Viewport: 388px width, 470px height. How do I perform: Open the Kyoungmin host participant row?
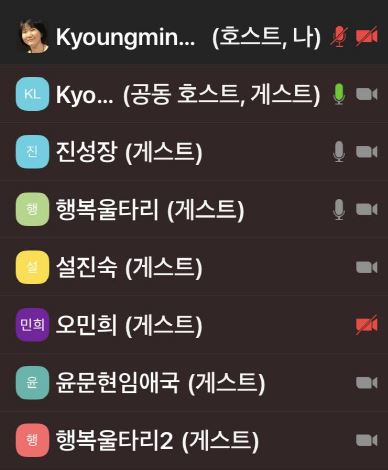pos(194,36)
